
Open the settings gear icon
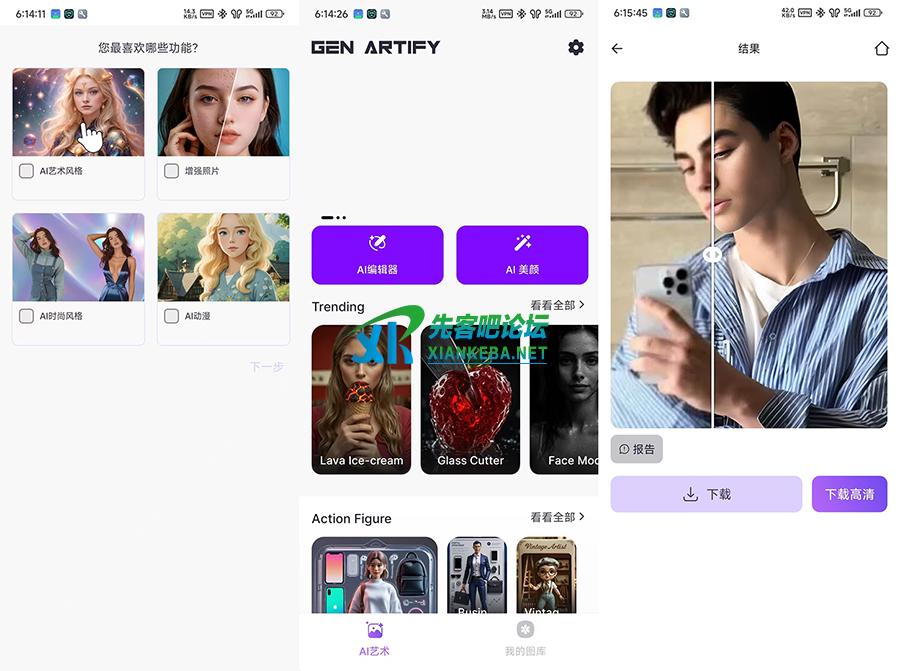click(x=575, y=47)
